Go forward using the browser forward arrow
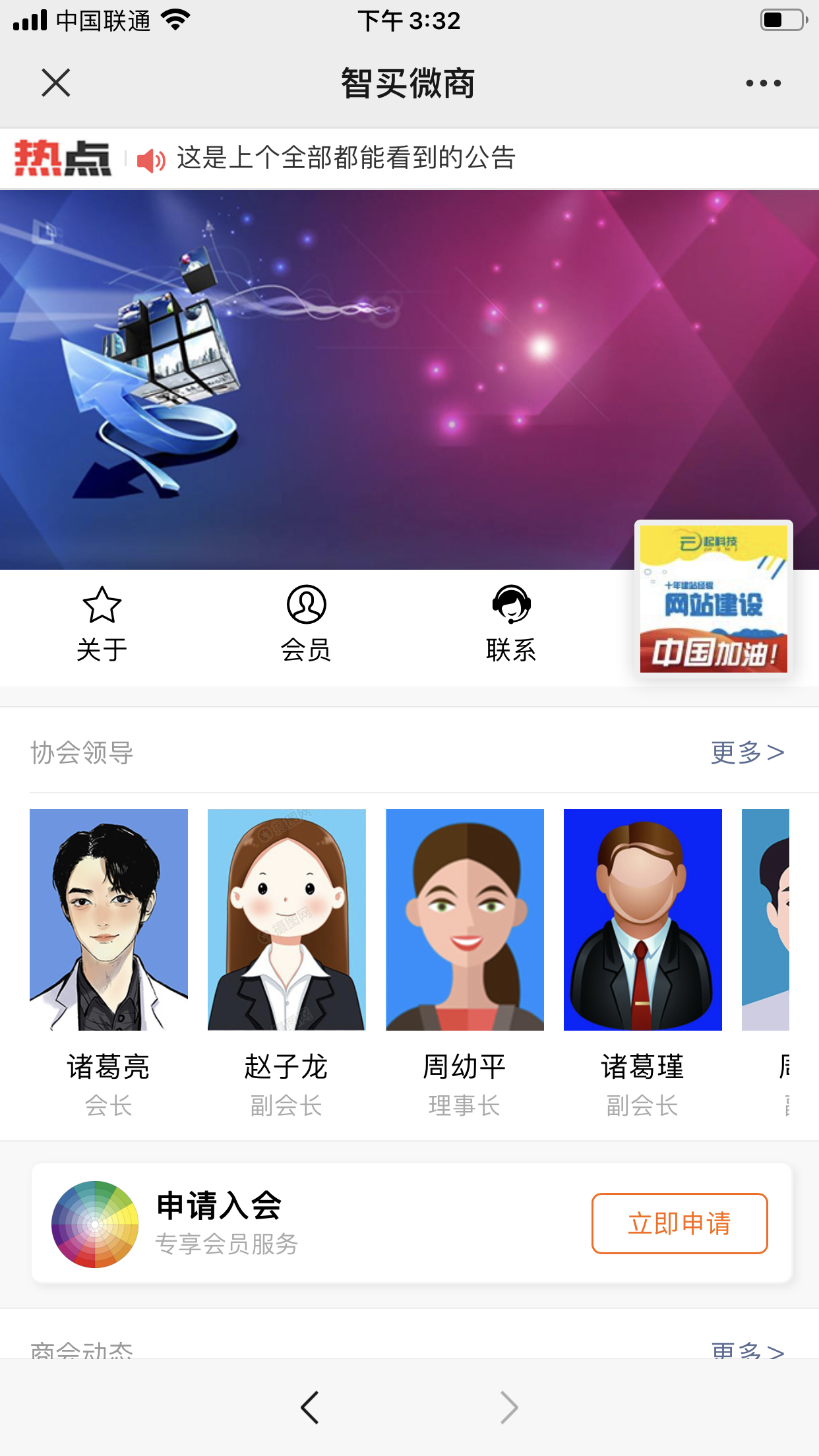 coord(509,1407)
